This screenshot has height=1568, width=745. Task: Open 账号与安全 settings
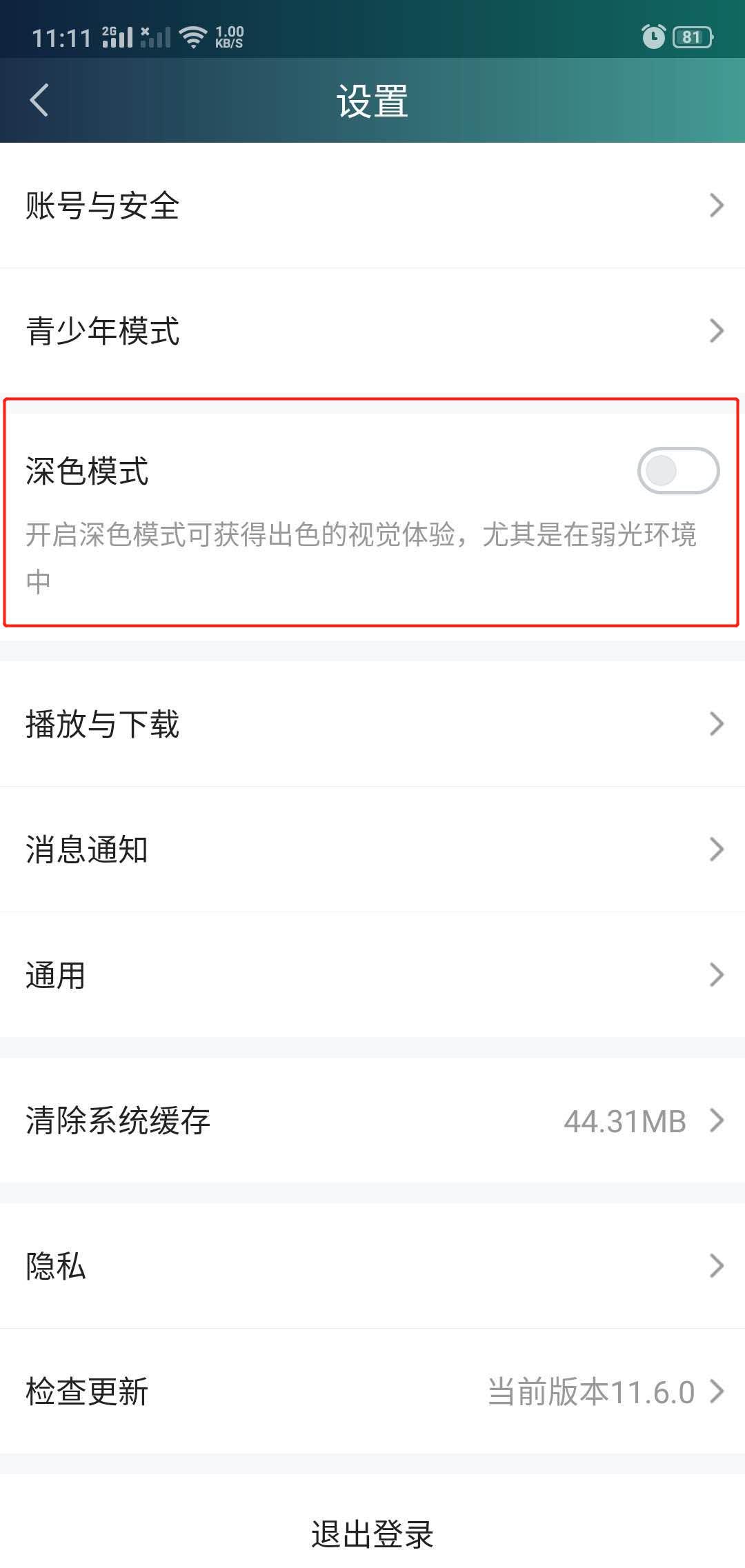(372, 205)
